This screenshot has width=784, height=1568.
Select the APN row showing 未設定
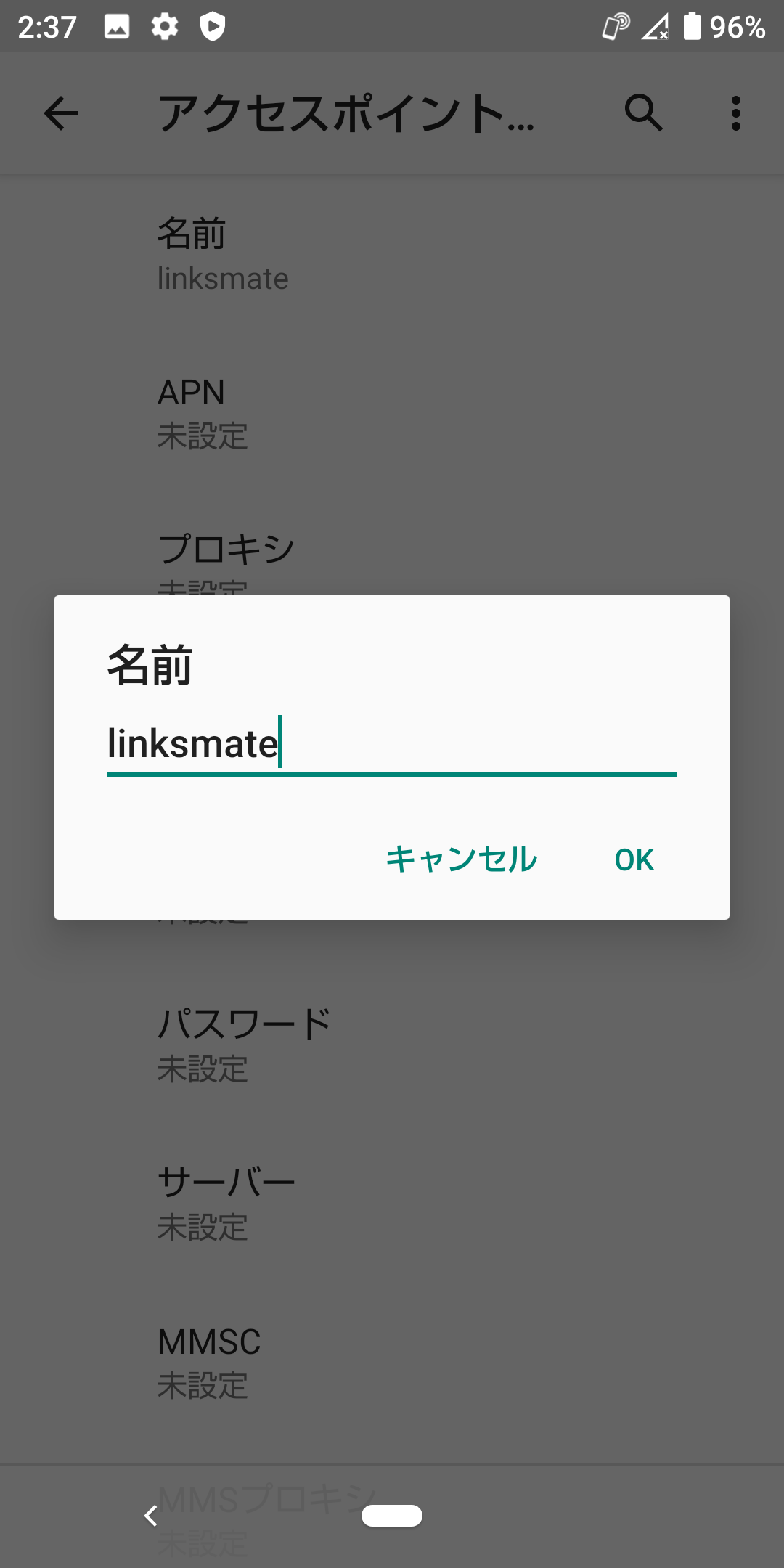pyautogui.click(x=392, y=414)
